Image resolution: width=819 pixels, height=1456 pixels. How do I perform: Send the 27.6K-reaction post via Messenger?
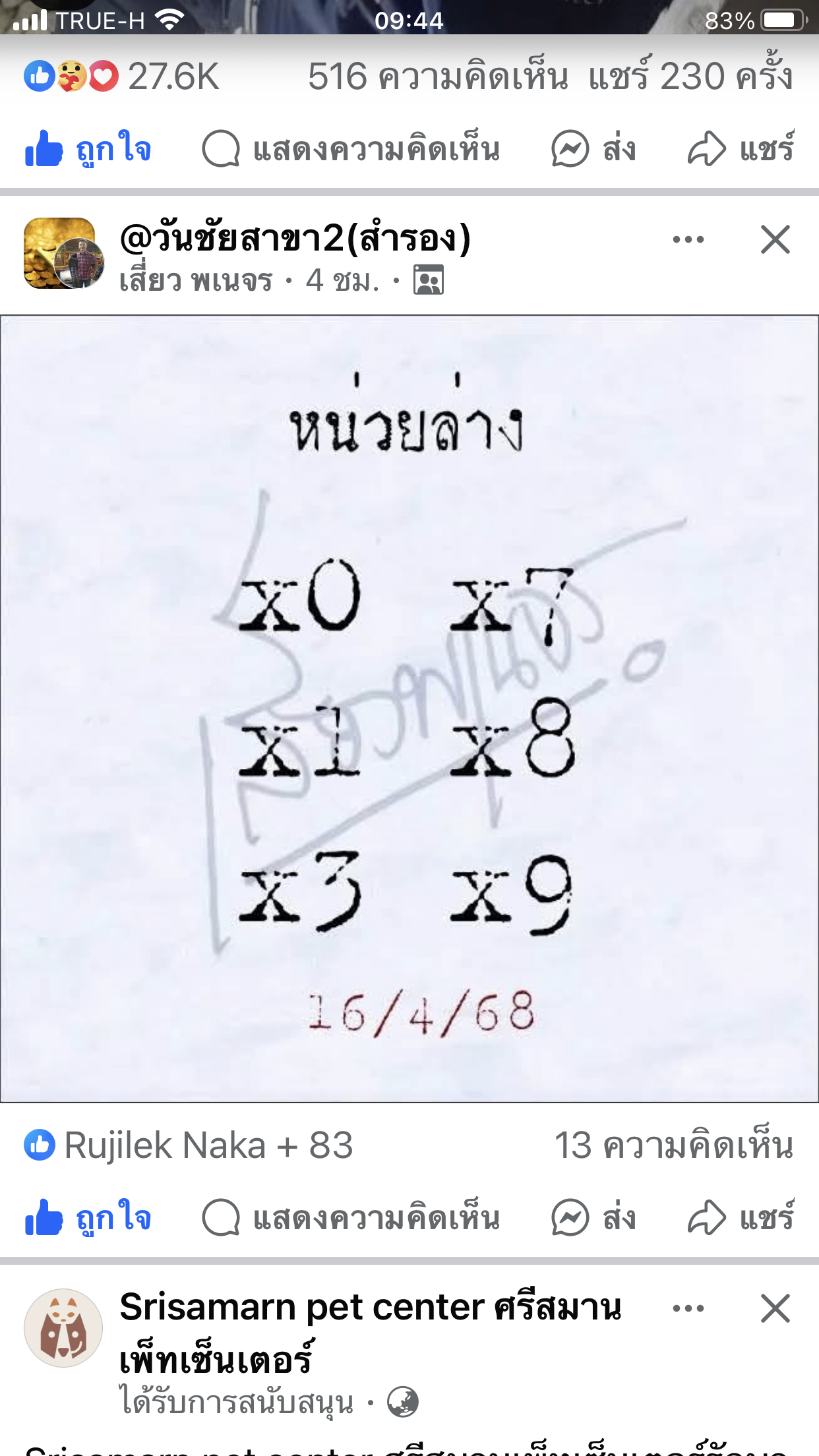593,149
